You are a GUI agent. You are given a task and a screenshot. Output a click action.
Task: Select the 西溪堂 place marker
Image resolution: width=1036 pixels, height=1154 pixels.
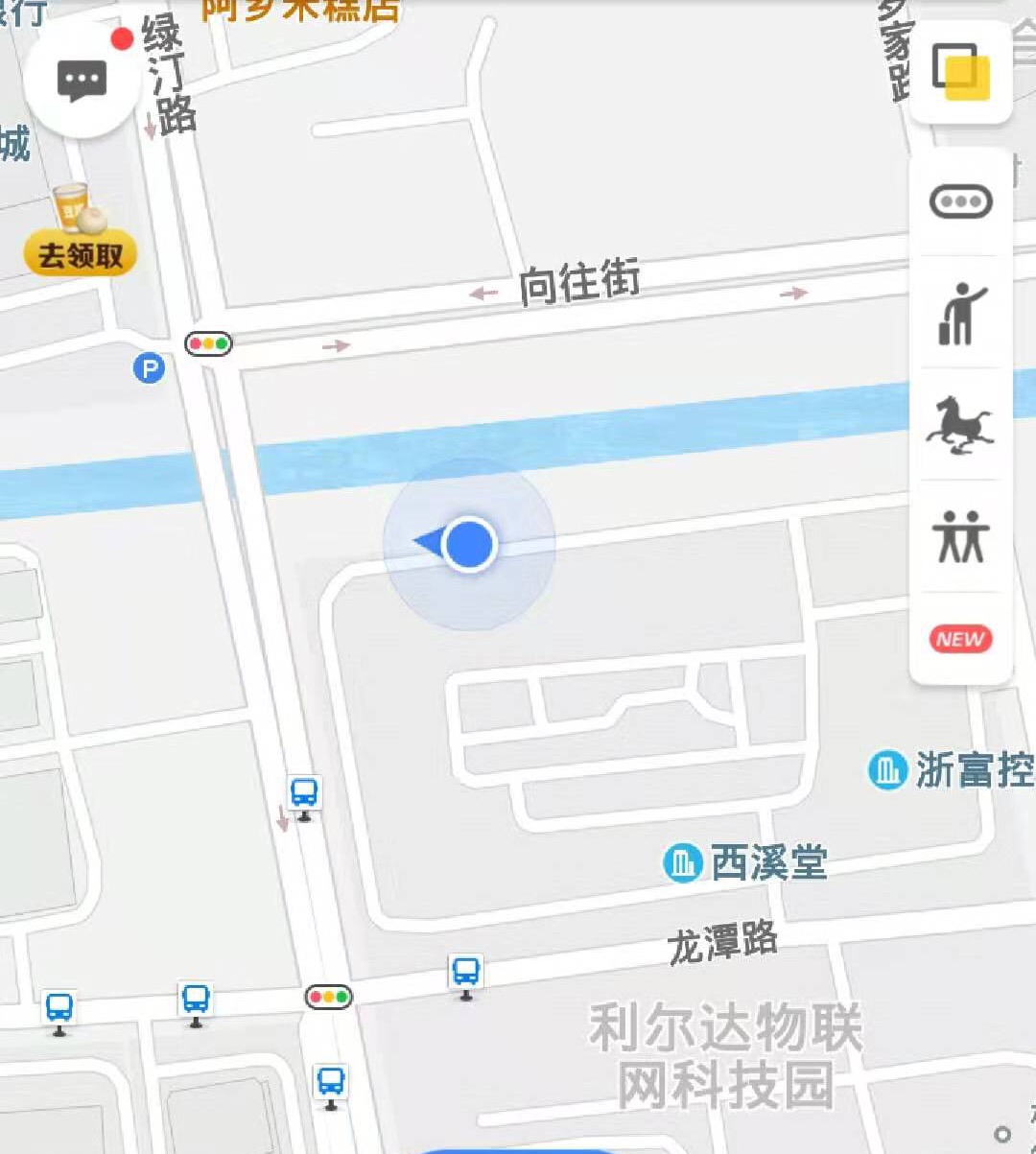[x=683, y=862]
